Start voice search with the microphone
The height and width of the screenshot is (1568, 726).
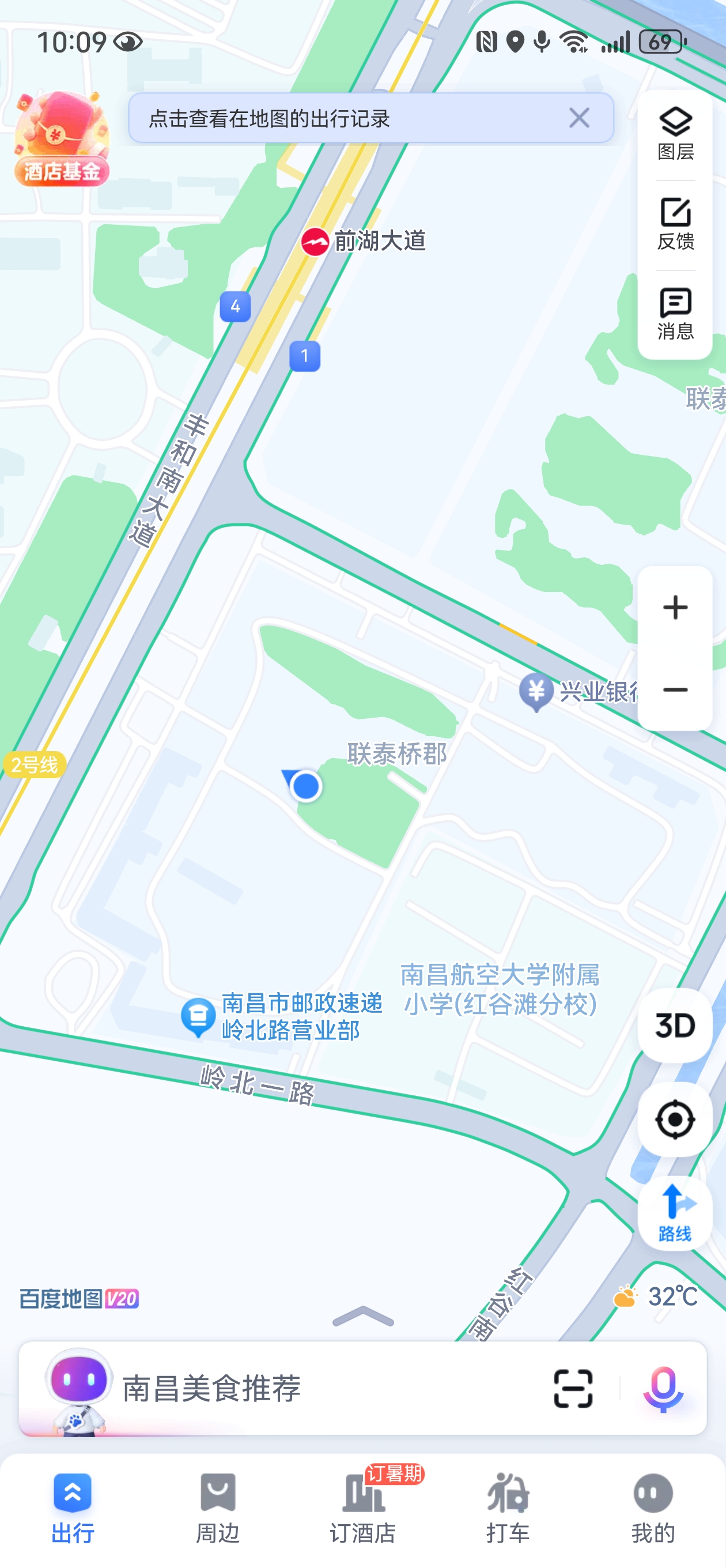[663, 1389]
